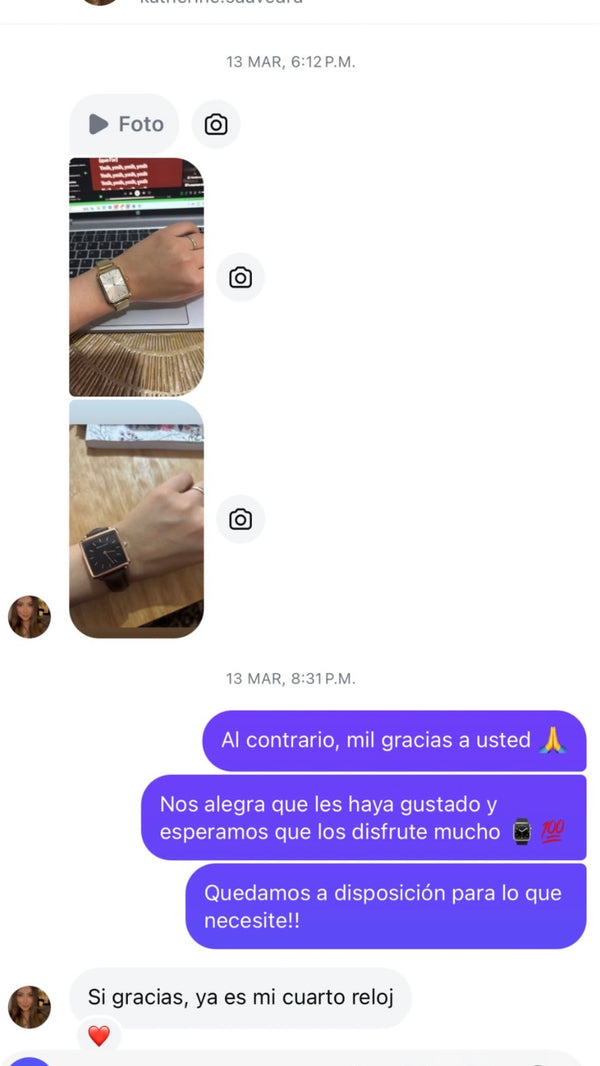Open sender's avatar next to cuarto reloj message
The height and width of the screenshot is (1066, 600).
(x=29, y=1007)
